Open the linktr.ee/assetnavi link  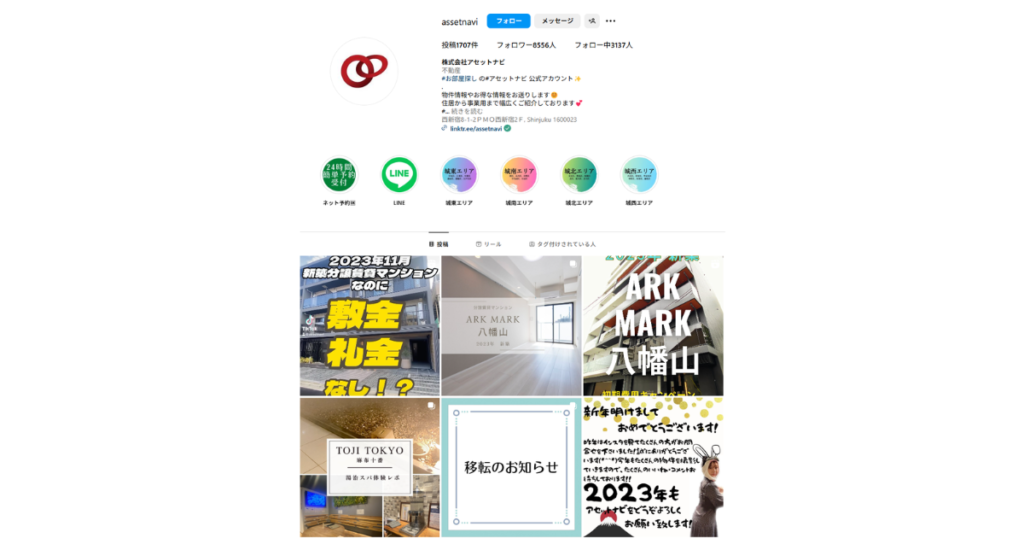473,128
